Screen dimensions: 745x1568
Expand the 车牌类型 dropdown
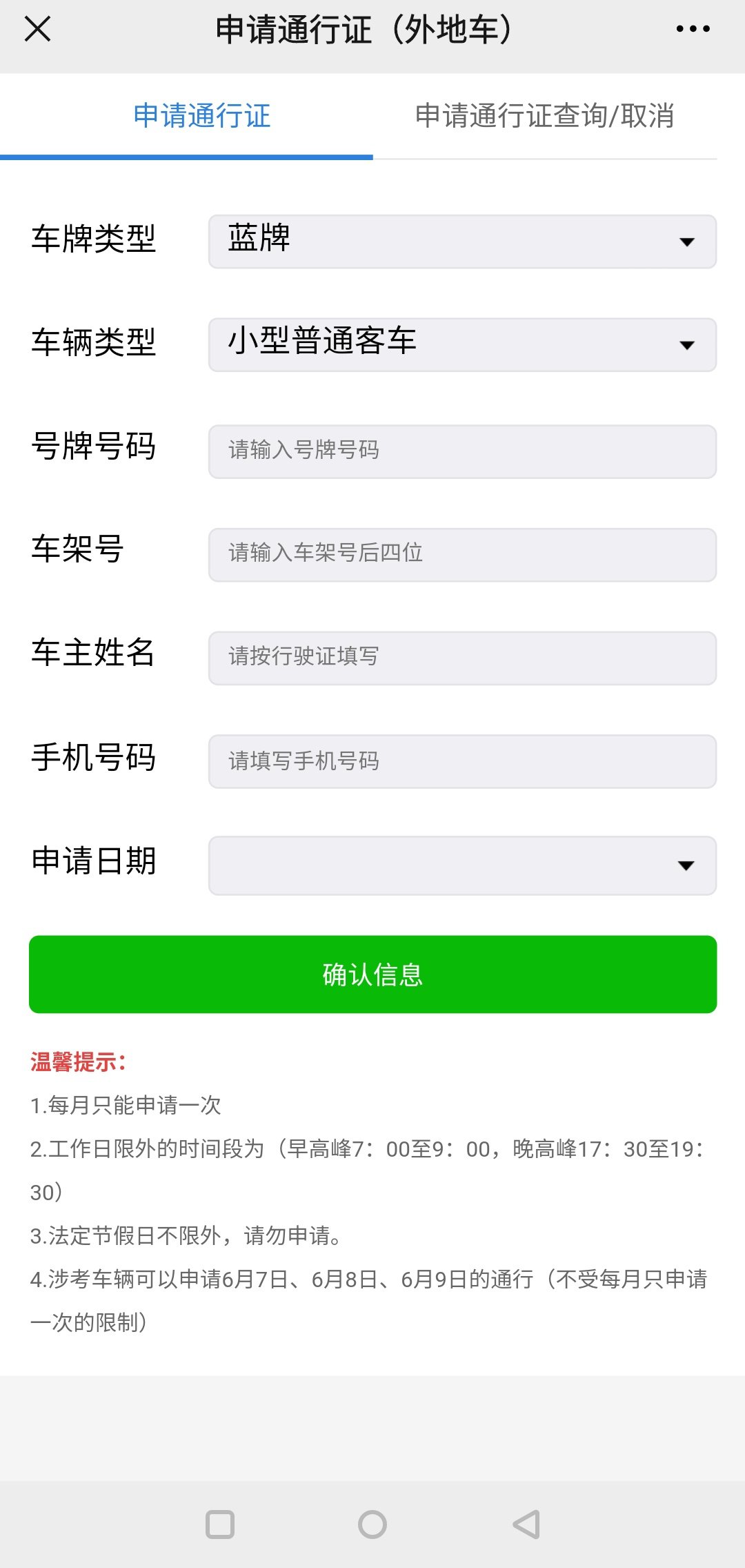(x=462, y=242)
